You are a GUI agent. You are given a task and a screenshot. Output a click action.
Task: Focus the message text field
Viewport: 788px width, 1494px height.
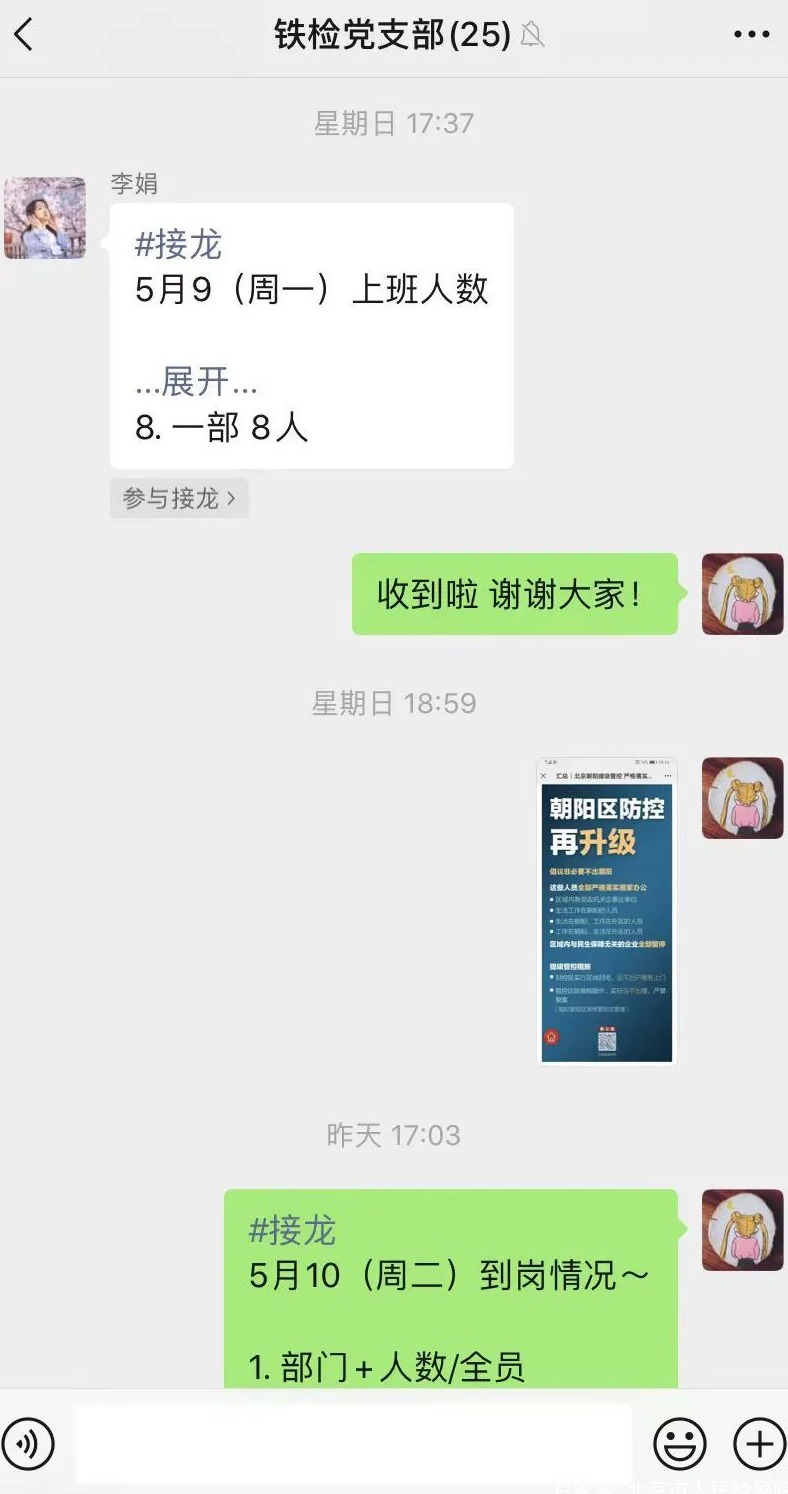(353, 1444)
